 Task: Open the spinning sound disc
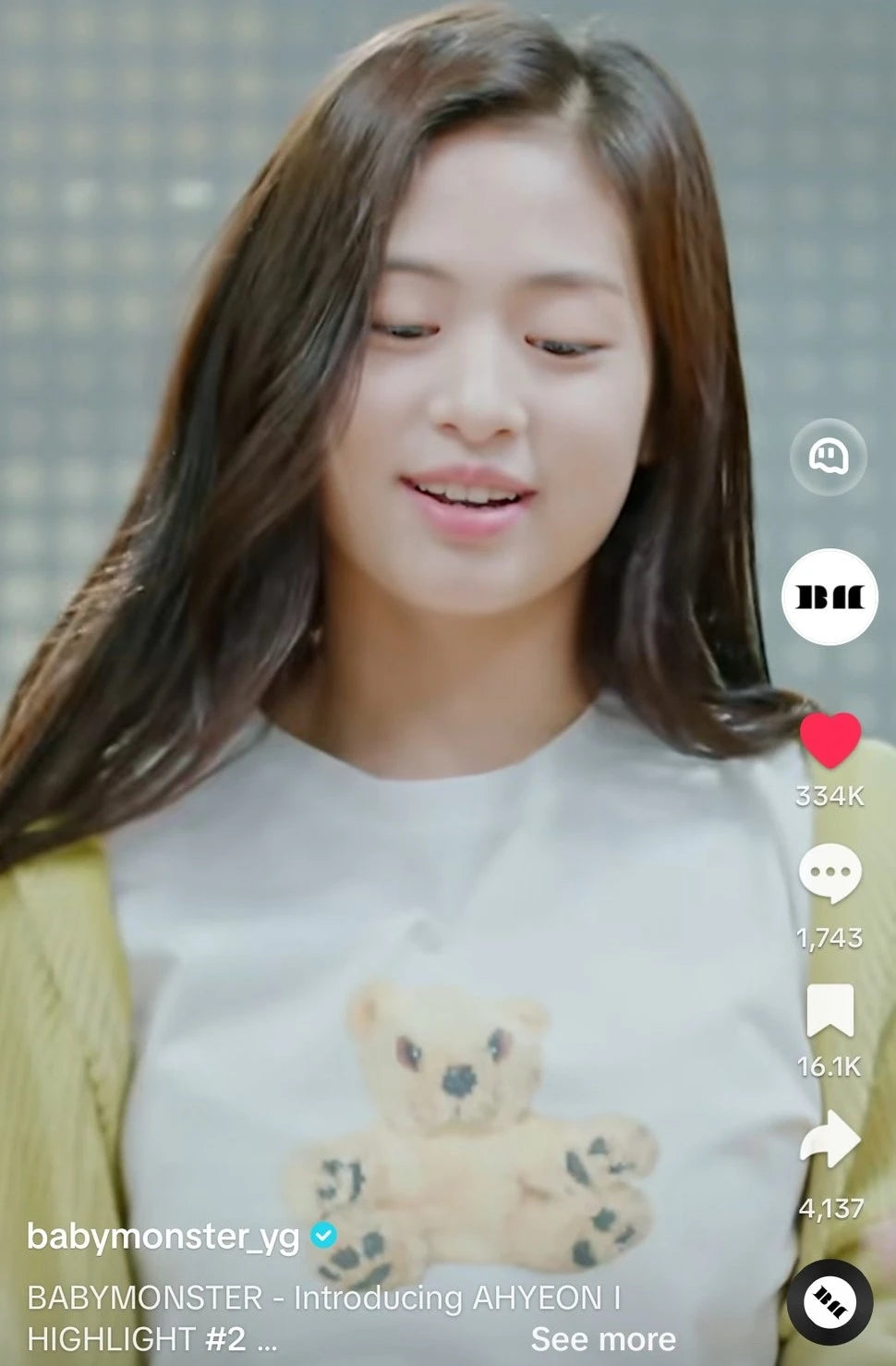click(x=829, y=1301)
